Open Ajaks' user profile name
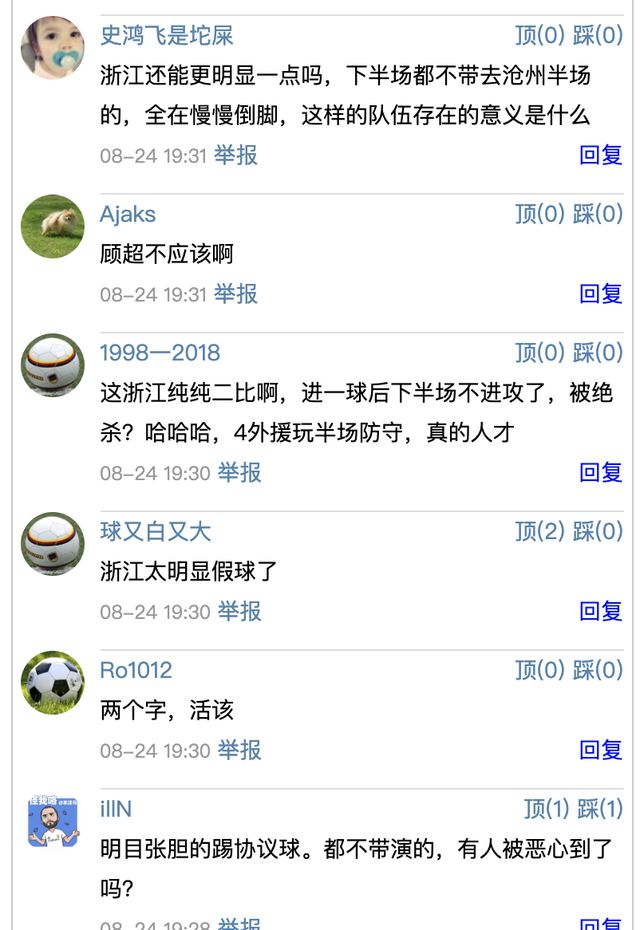 tap(128, 214)
